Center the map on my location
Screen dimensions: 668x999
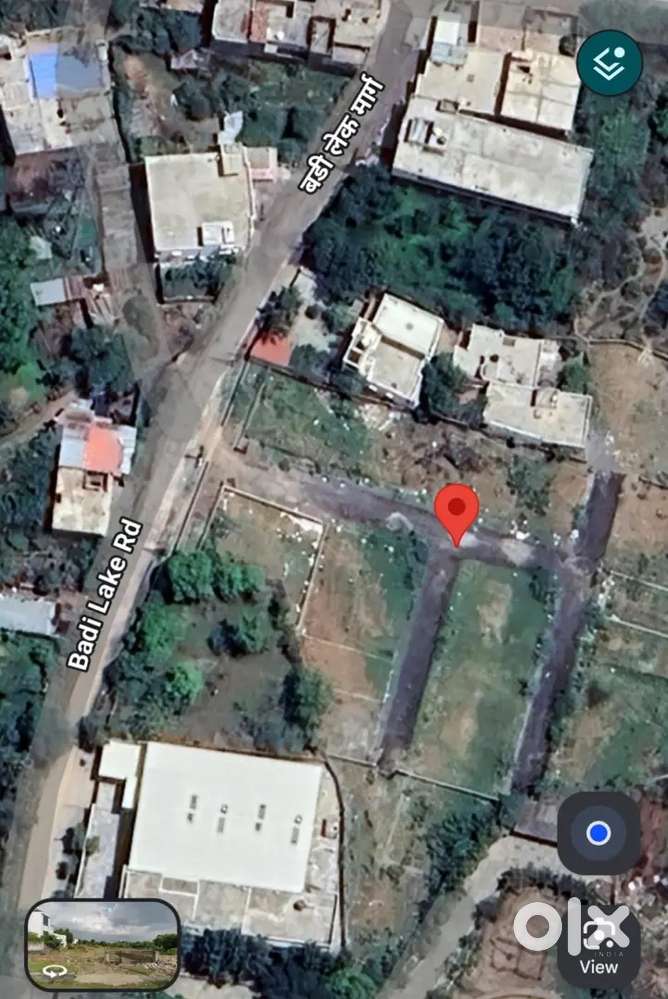tap(598, 833)
